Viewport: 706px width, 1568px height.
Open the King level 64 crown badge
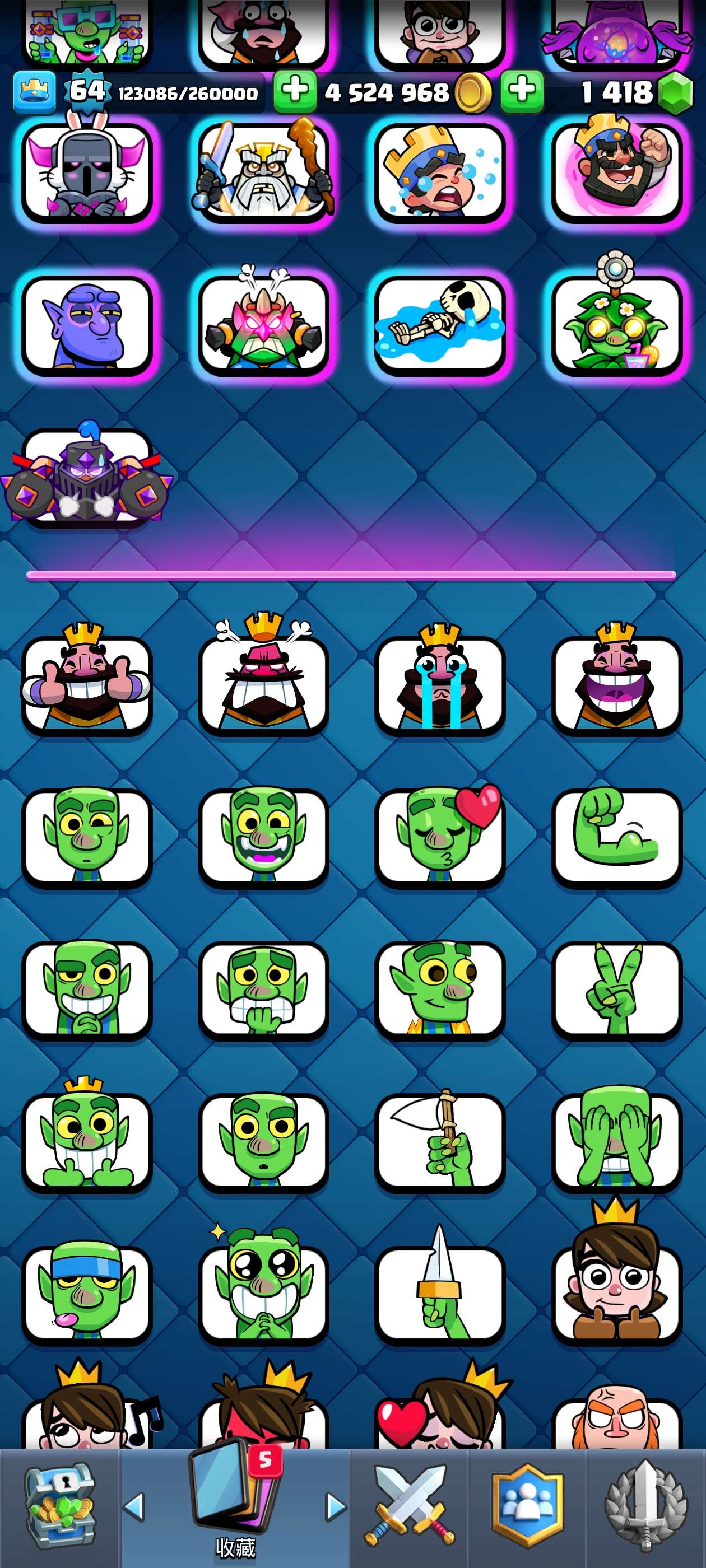(35, 92)
